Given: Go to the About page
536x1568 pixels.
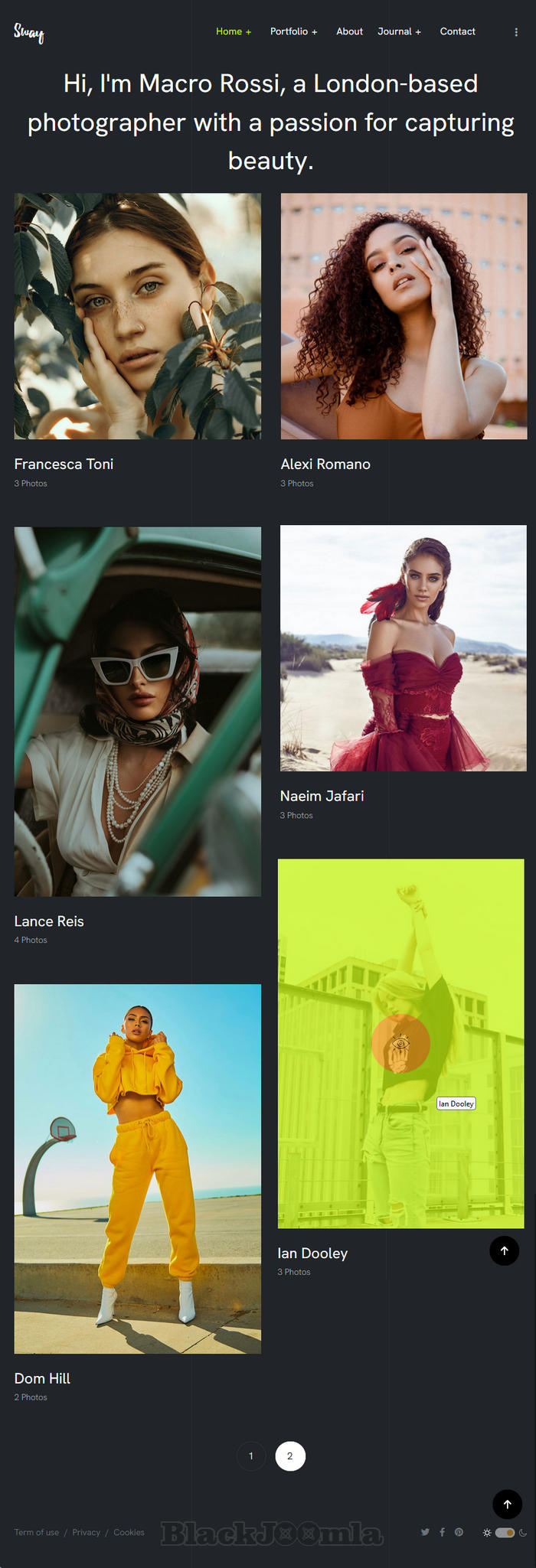Looking at the screenshot, I should click(349, 31).
